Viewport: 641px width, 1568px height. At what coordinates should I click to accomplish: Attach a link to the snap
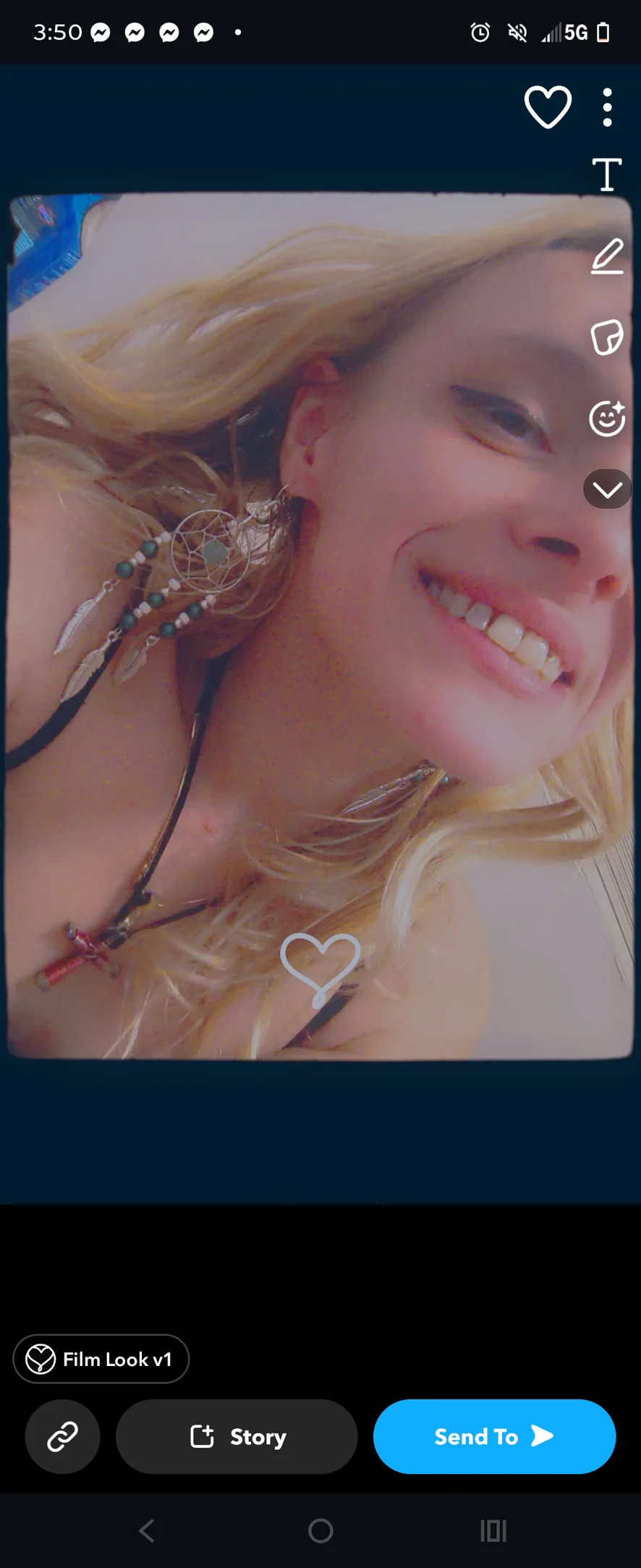pos(62,1436)
